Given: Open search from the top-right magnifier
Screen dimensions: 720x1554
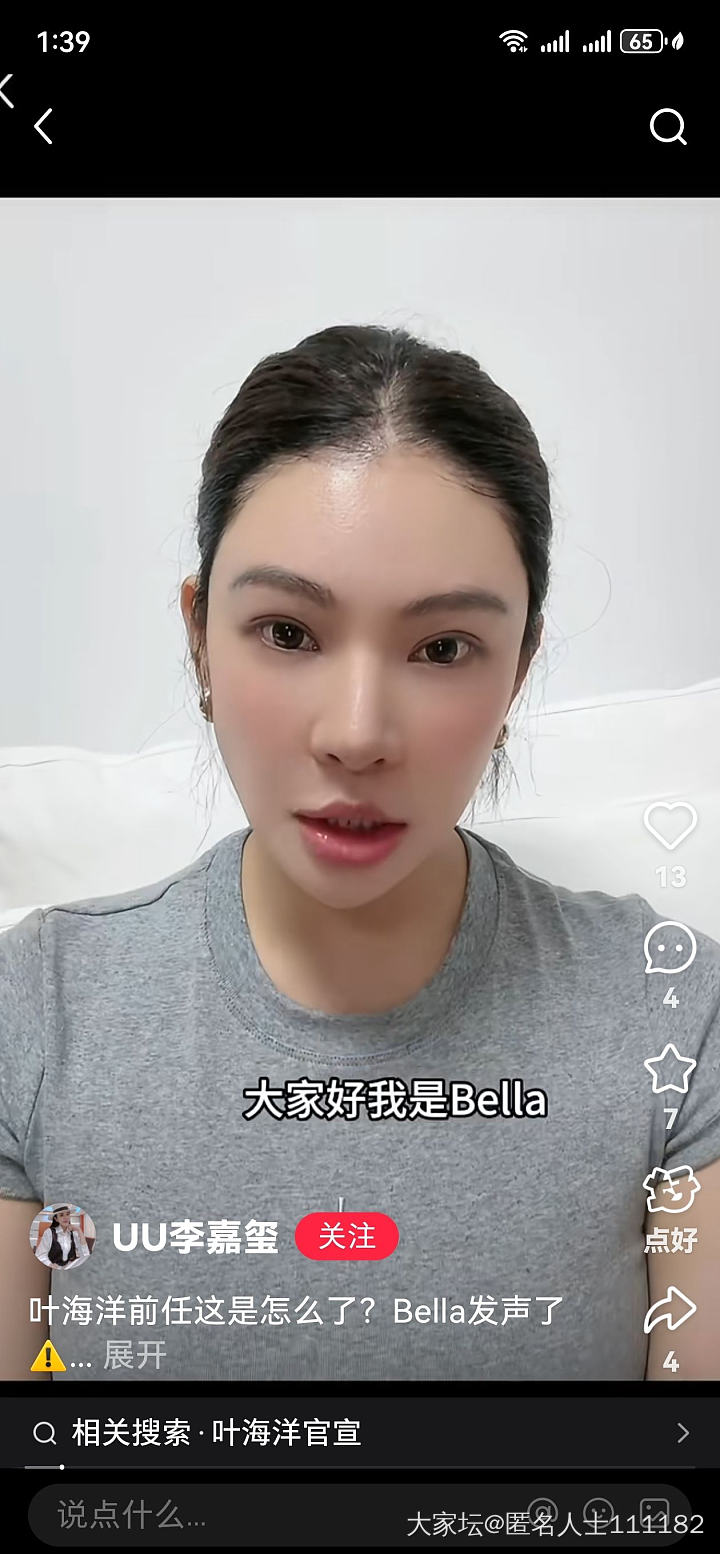Looking at the screenshot, I should [x=667, y=127].
